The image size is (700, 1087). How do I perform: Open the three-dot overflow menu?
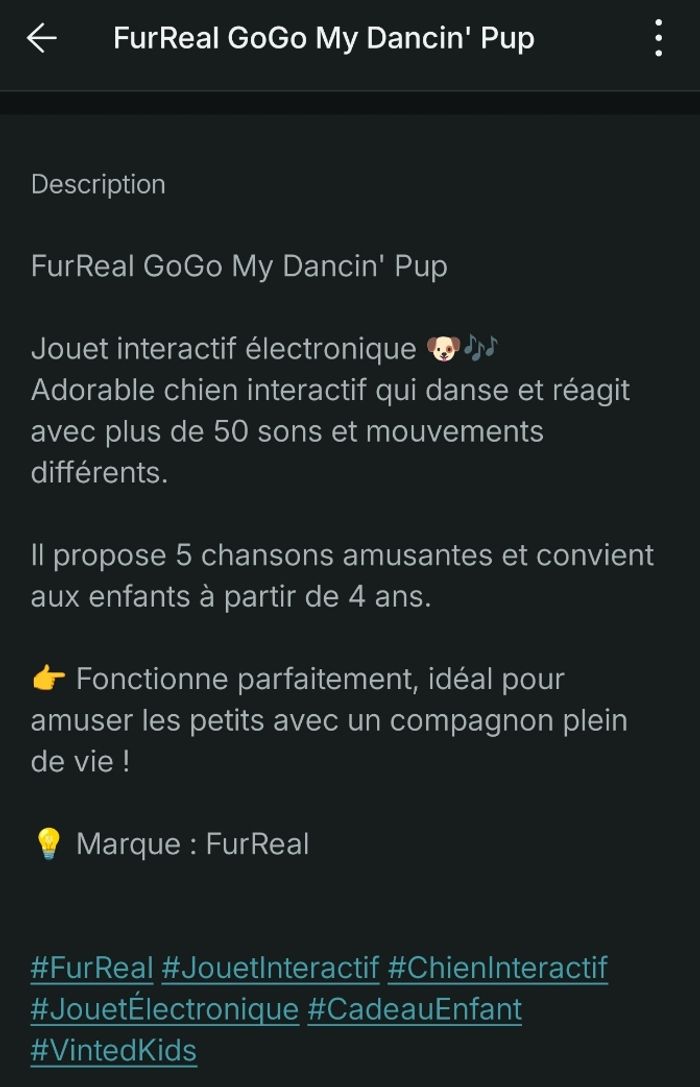tap(658, 39)
